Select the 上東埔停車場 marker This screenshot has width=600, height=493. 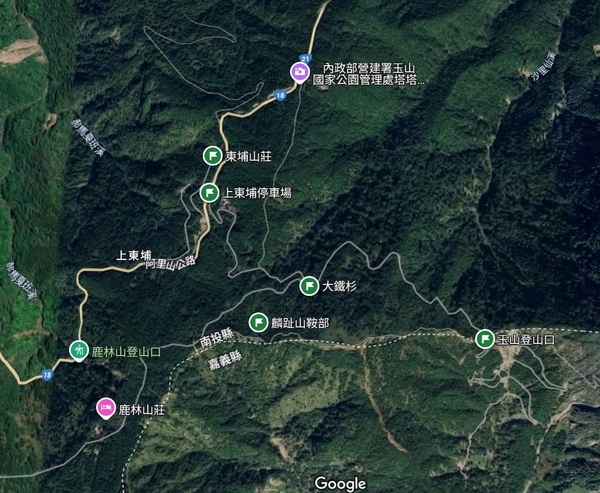(210, 193)
